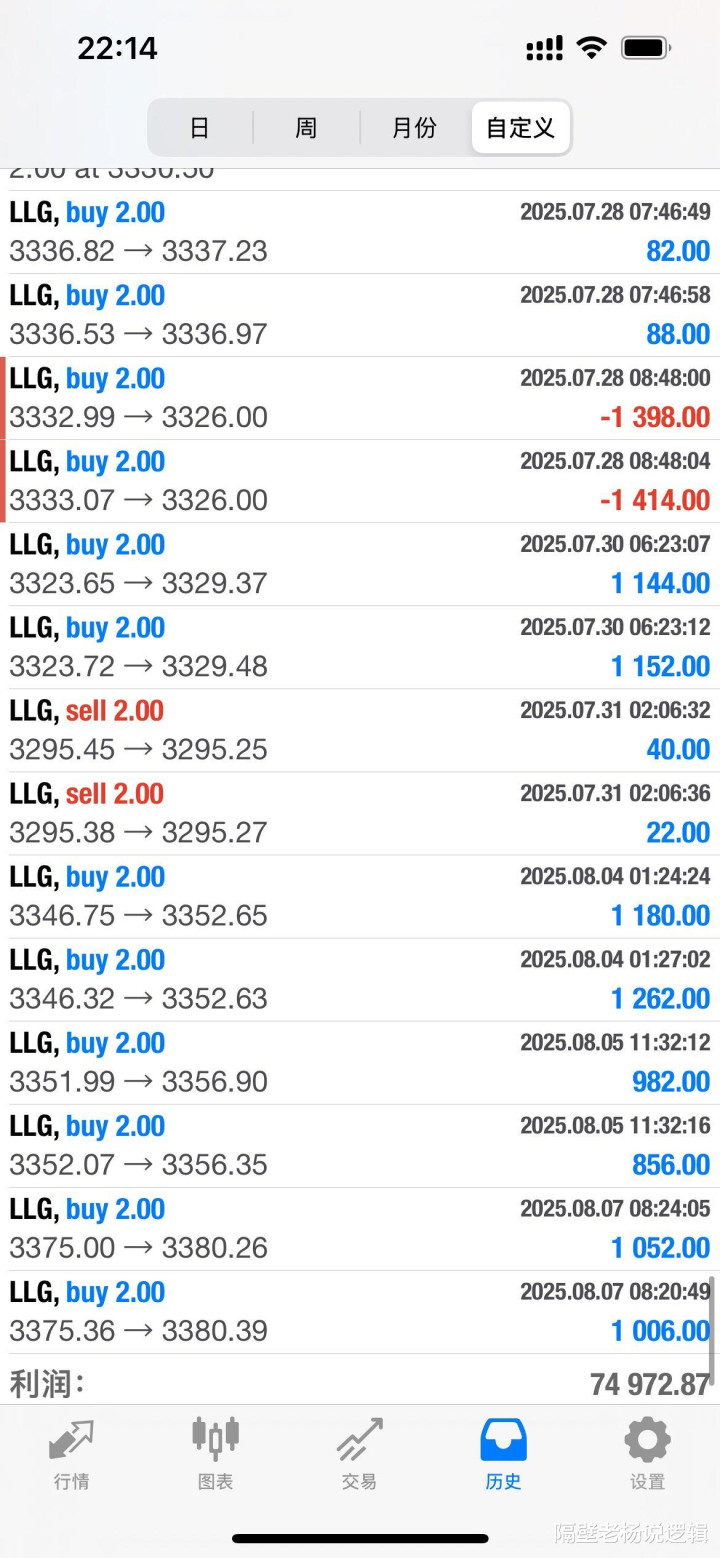Open the sell trade with 22.00 profit
This screenshot has width=720, height=1558.
(360, 813)
